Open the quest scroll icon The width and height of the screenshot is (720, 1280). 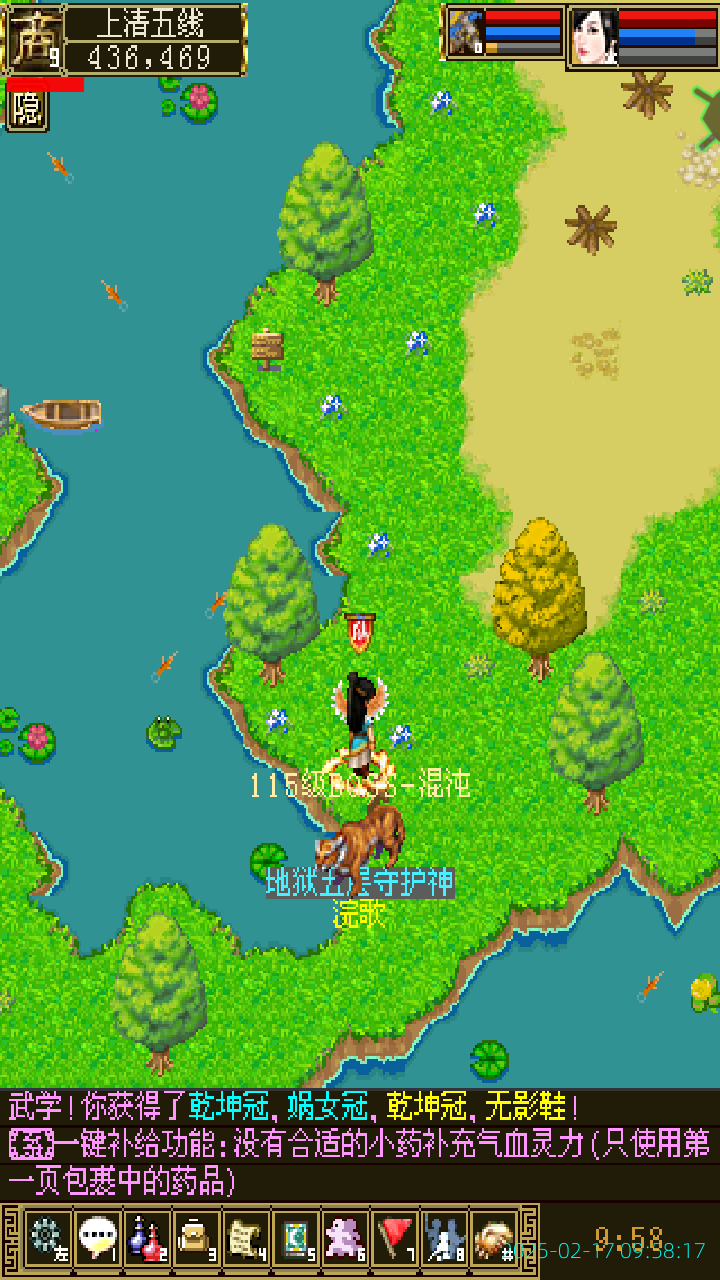(244, 1240)
